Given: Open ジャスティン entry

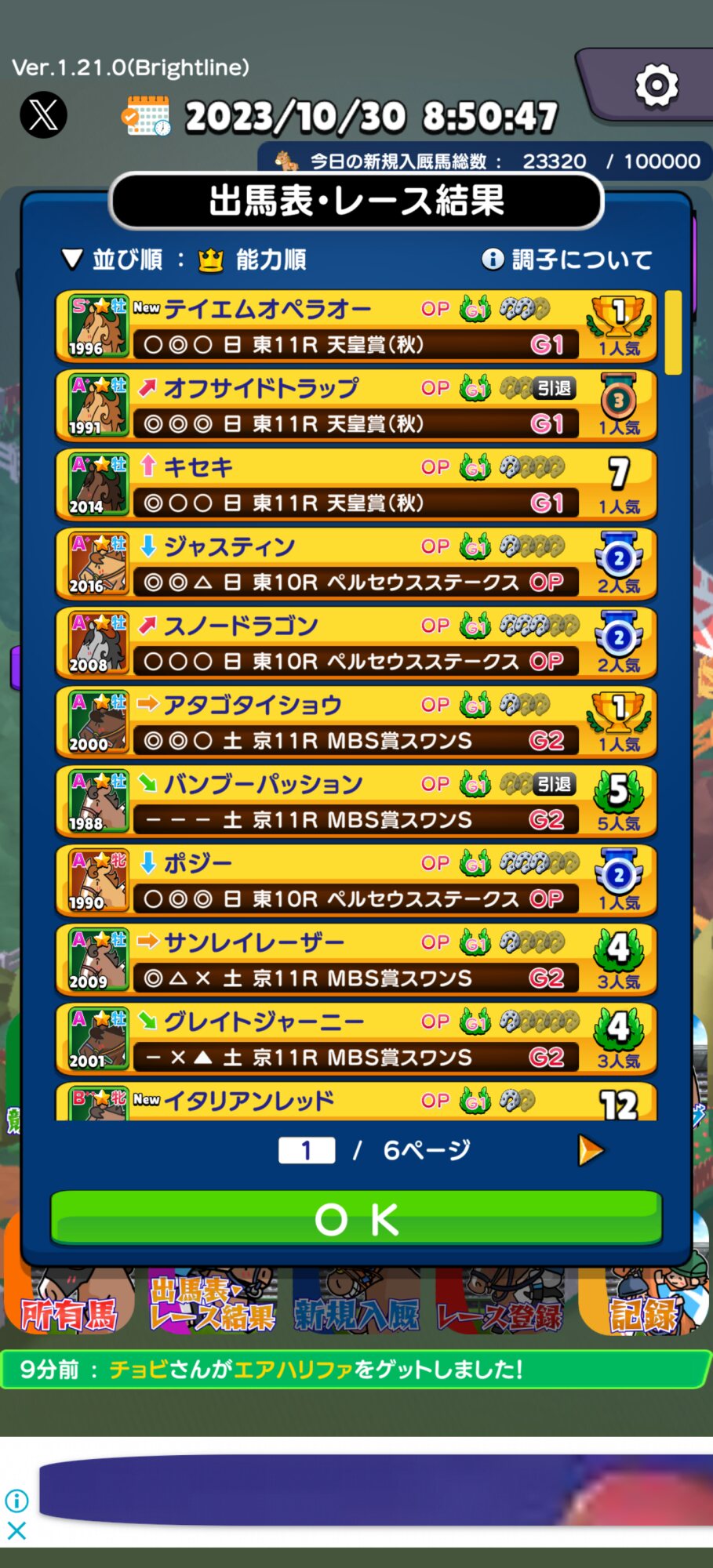Looking at the screenshot, I should pos(355,564).
